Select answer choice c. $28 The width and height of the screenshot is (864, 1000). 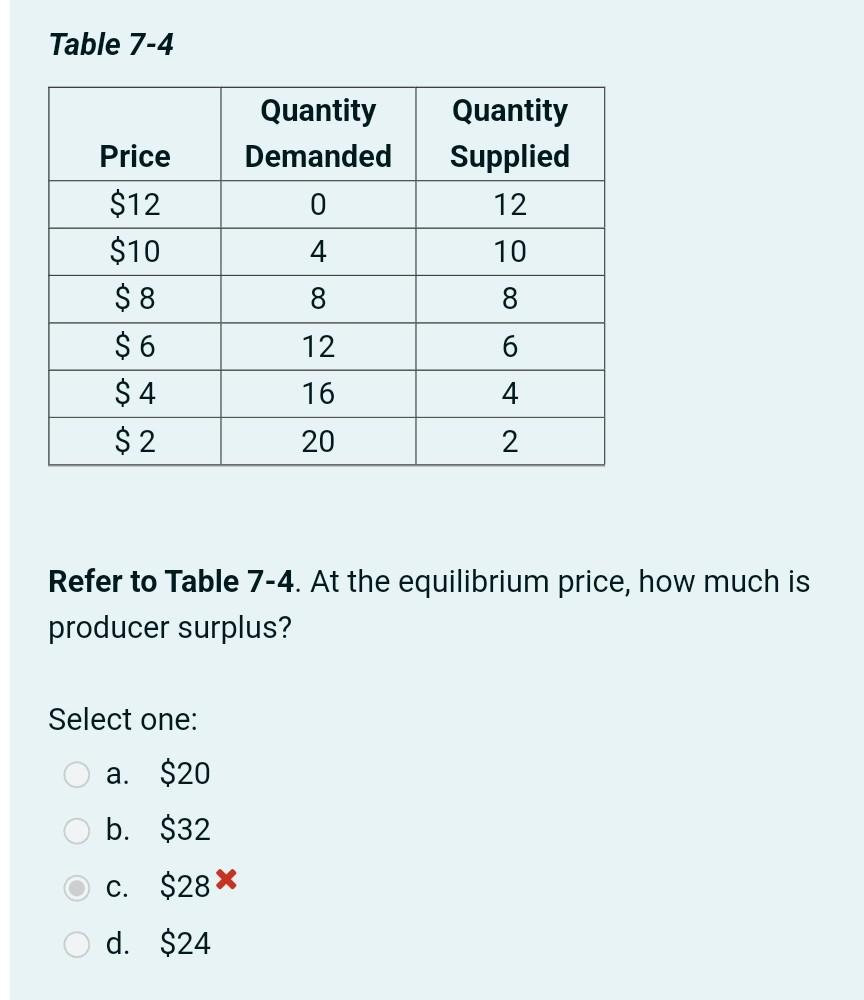pos(76,888)
